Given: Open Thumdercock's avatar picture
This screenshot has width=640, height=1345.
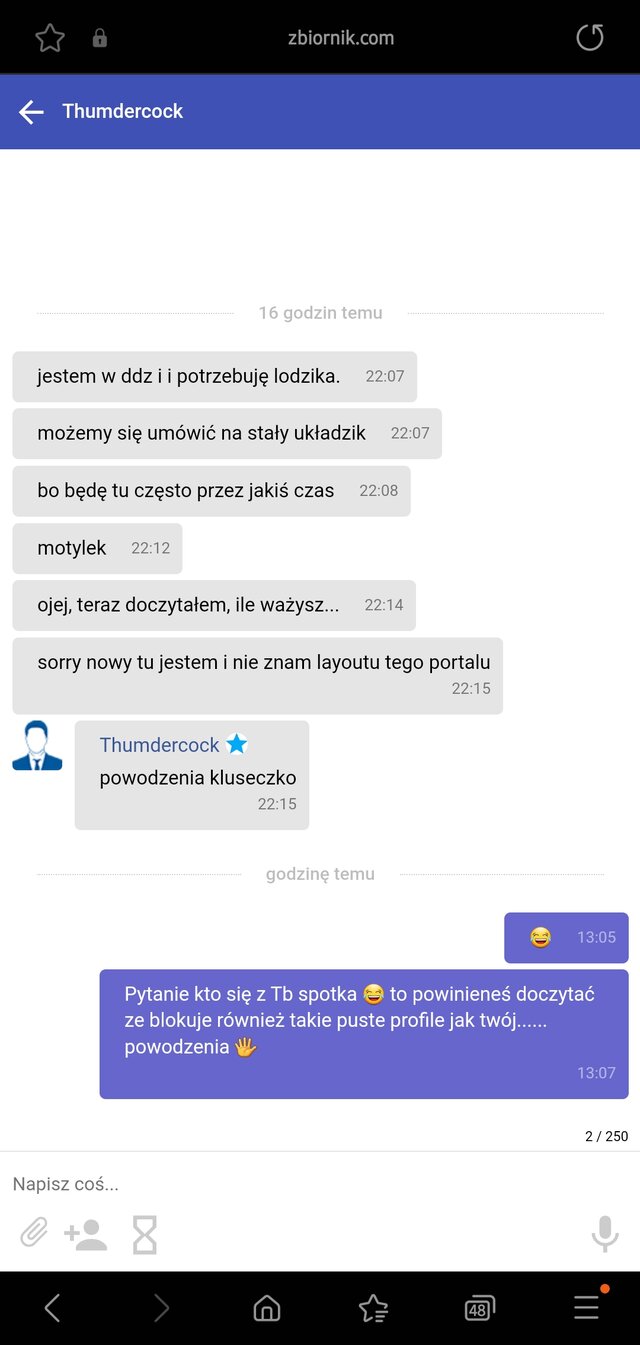Looking at the screenshot, I should point(37,746).
